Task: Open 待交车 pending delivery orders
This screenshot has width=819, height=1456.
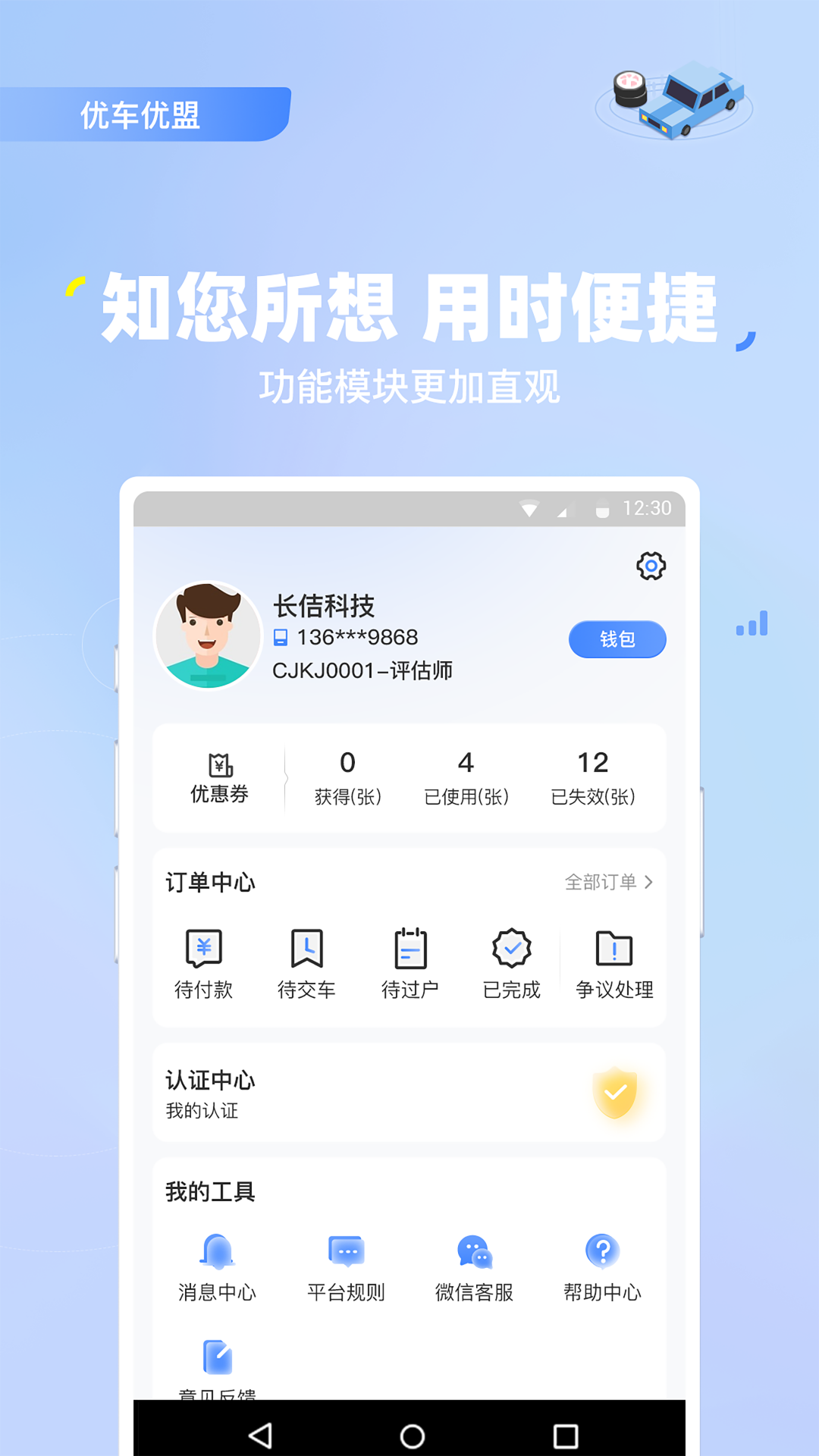Action: pyautogui.click(x=307, y=963)
